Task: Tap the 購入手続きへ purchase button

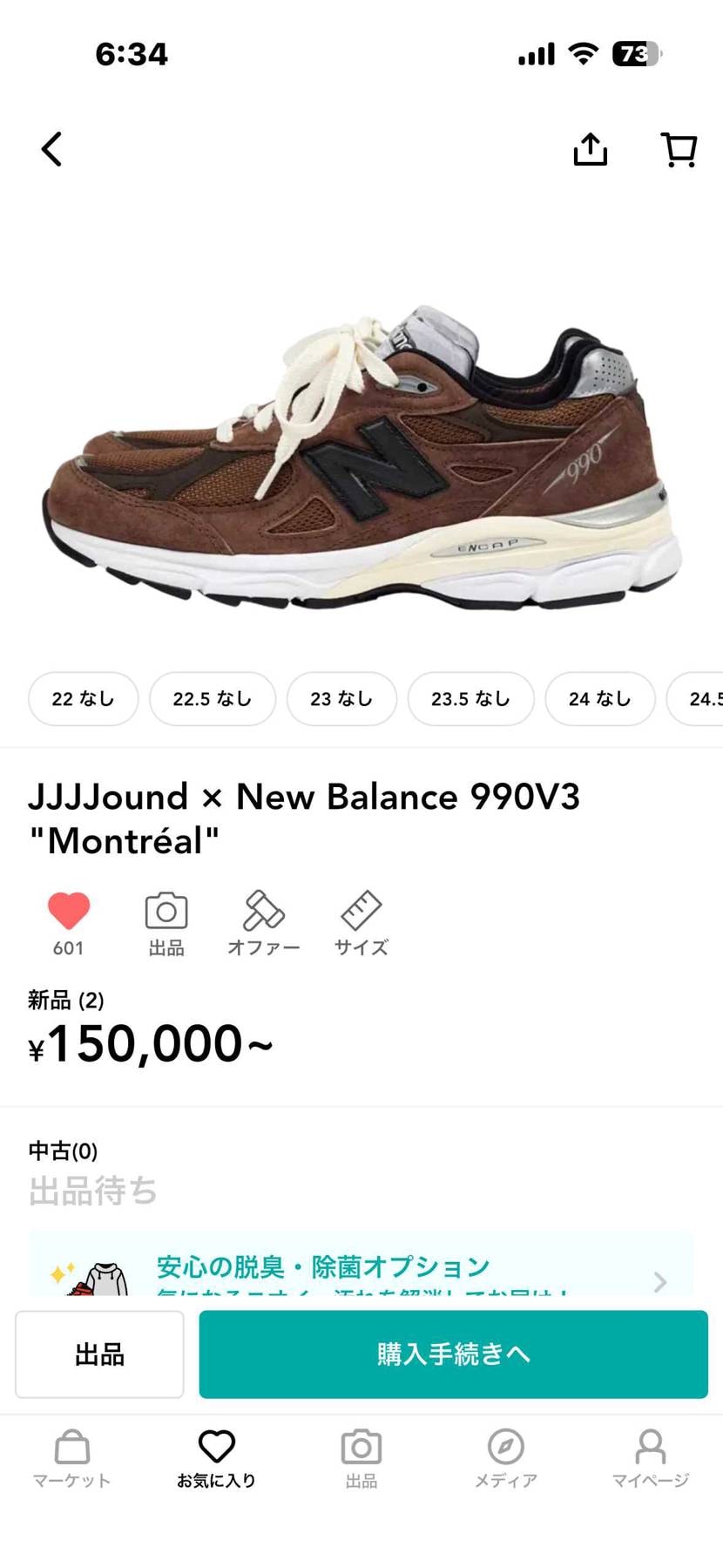Action: (x=454, y=1355)
